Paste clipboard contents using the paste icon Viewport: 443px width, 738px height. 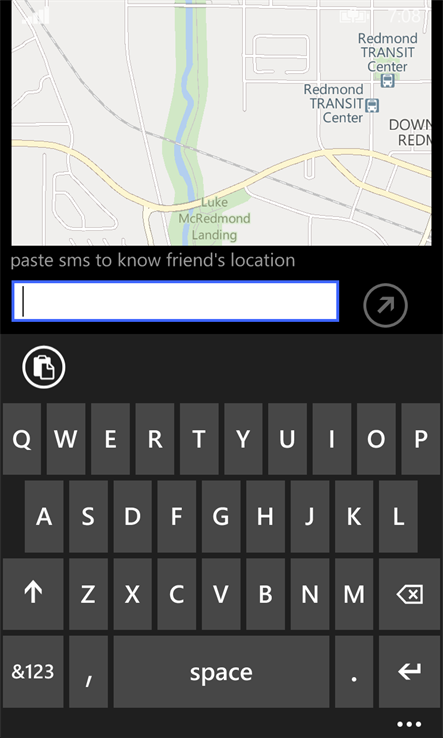coord(44,367)
